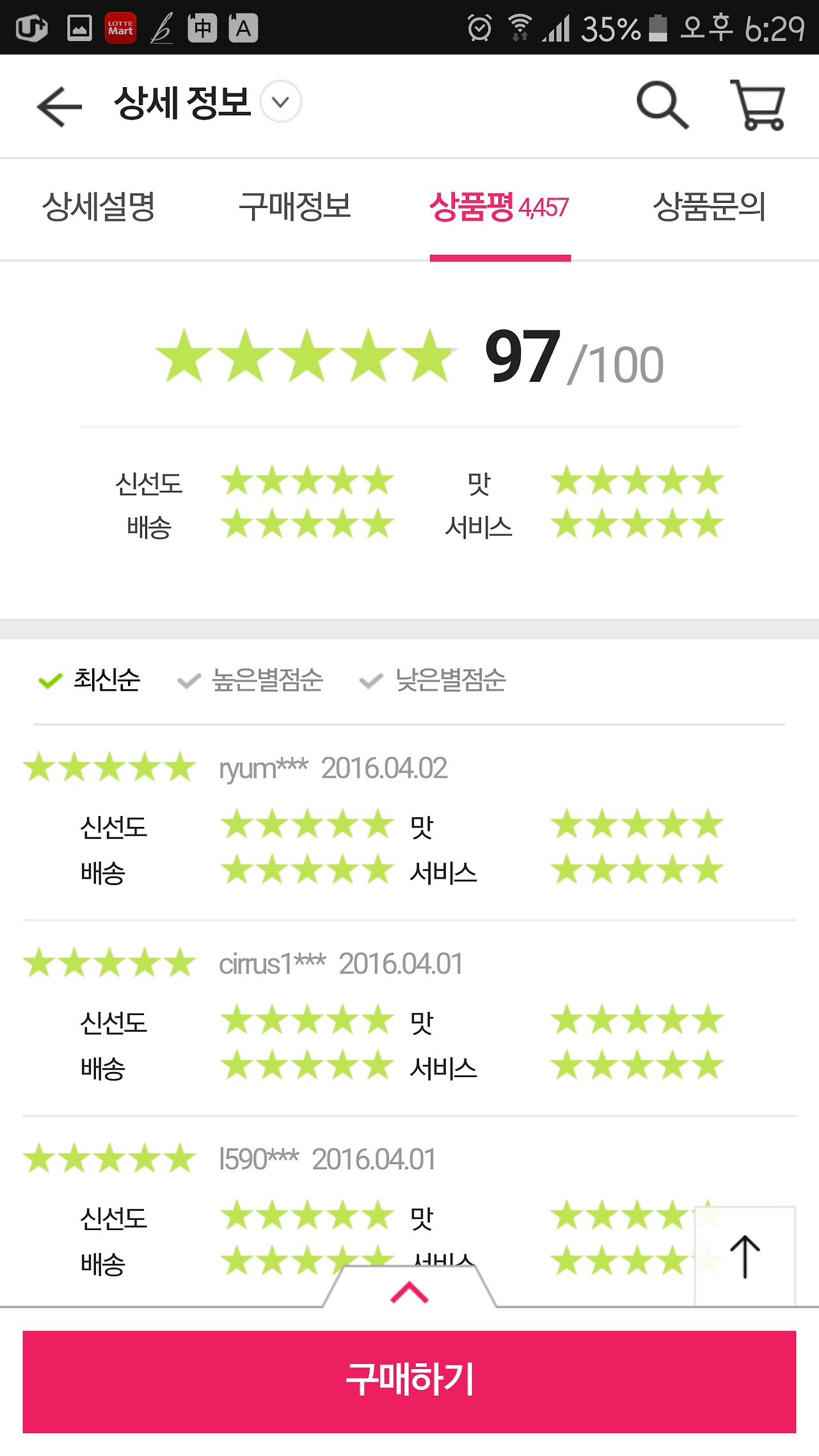Sort reviews by 낮은별점순
Viewport: 819px width, 1456px height.
(x=433, y=680)
